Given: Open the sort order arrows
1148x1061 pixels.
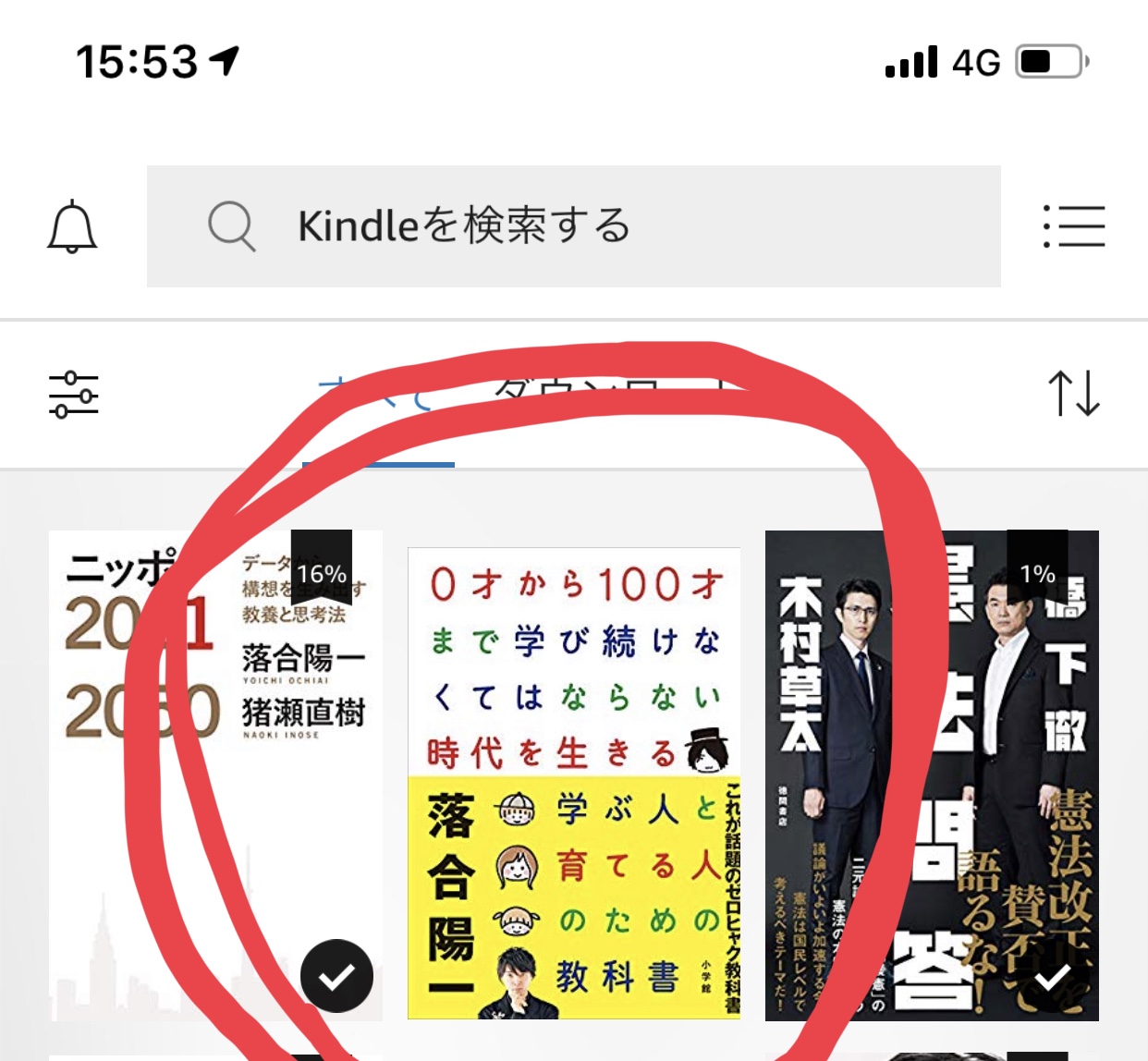Looking at the screenshot, I should click(1073, 394).
